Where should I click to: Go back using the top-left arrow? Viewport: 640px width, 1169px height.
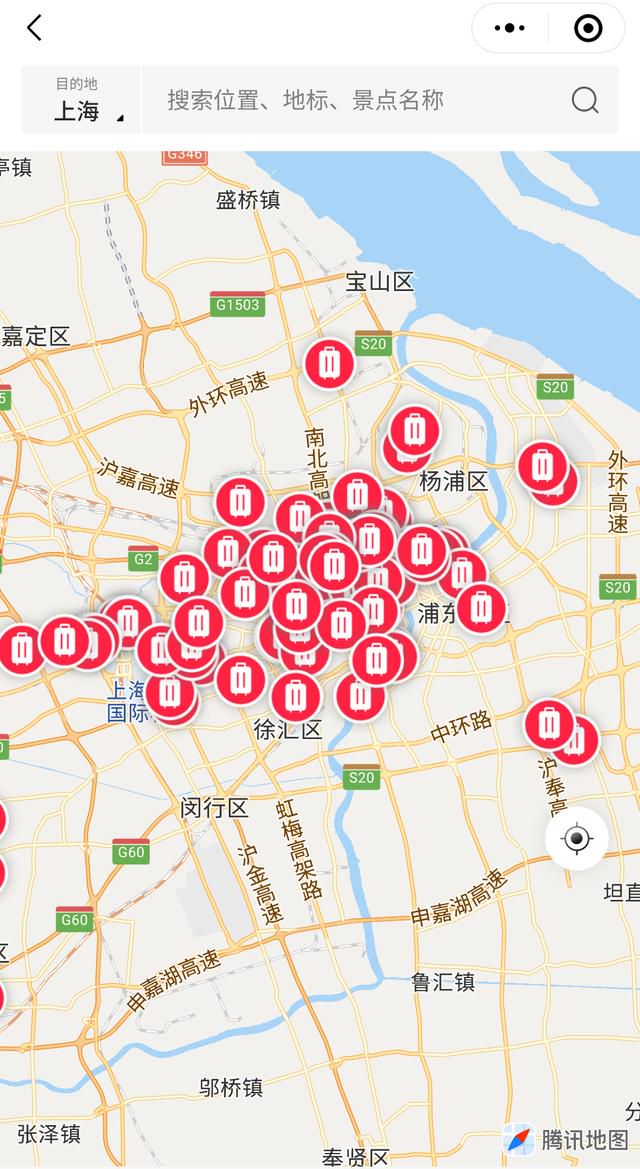coord(34,28)
